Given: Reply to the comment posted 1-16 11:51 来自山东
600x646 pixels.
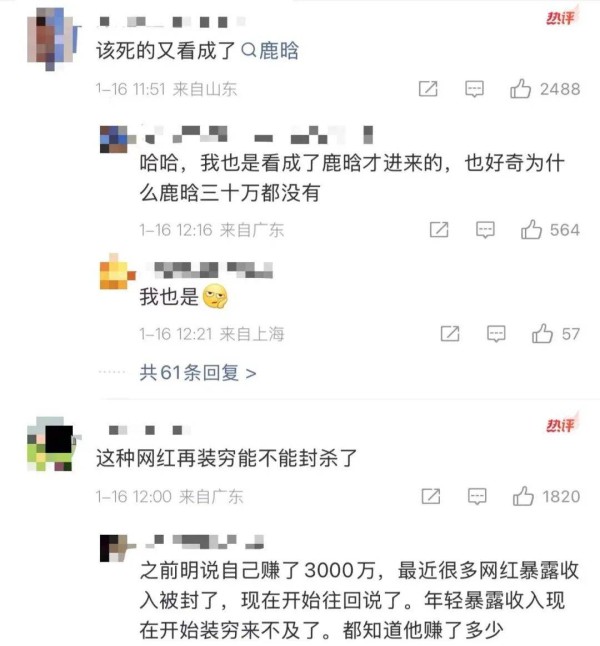Looking at the screenshot, I should point(473,89).
